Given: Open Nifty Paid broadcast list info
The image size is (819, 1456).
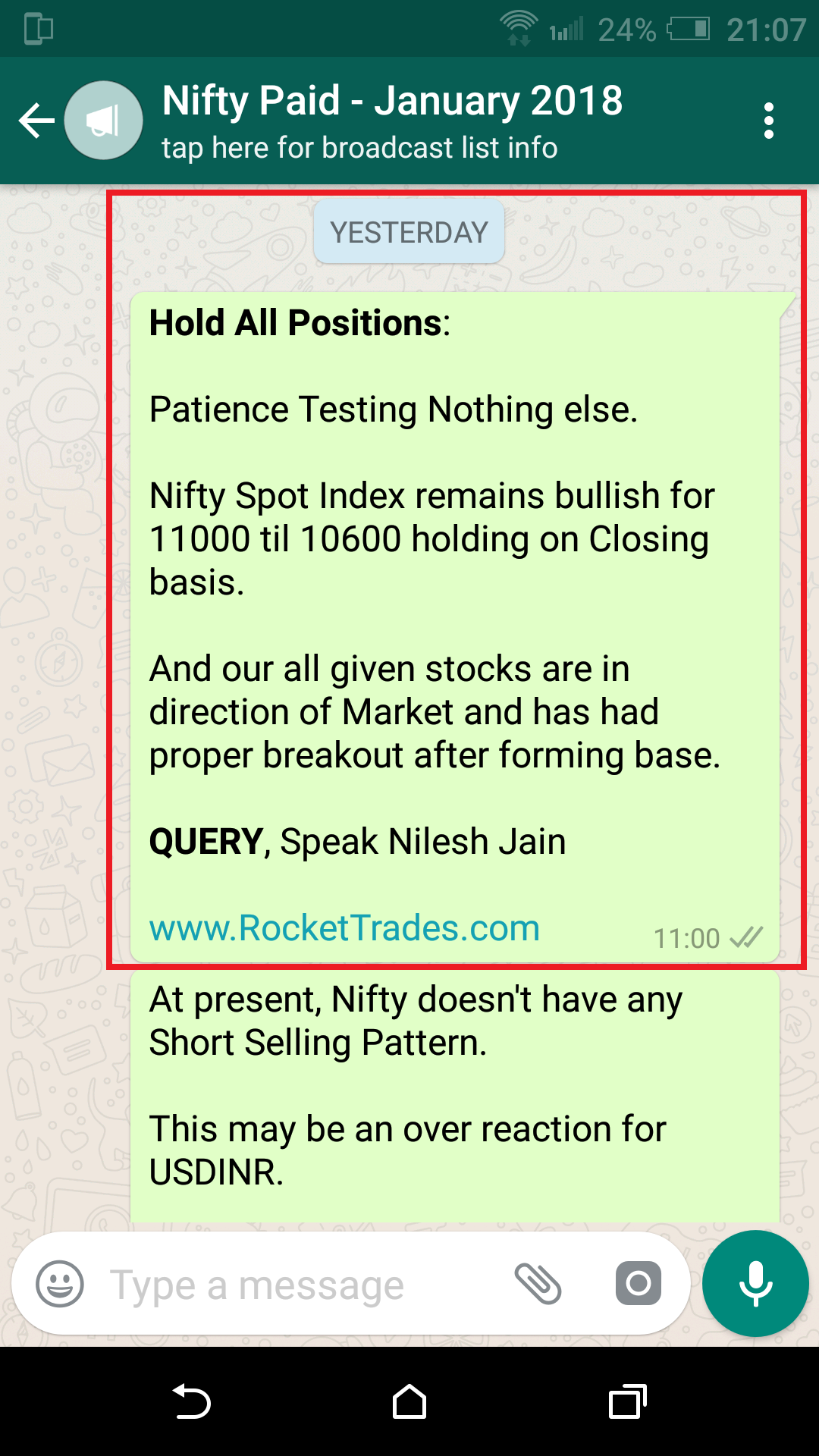Looking at the screenshot, I should [x=392, y=121].
